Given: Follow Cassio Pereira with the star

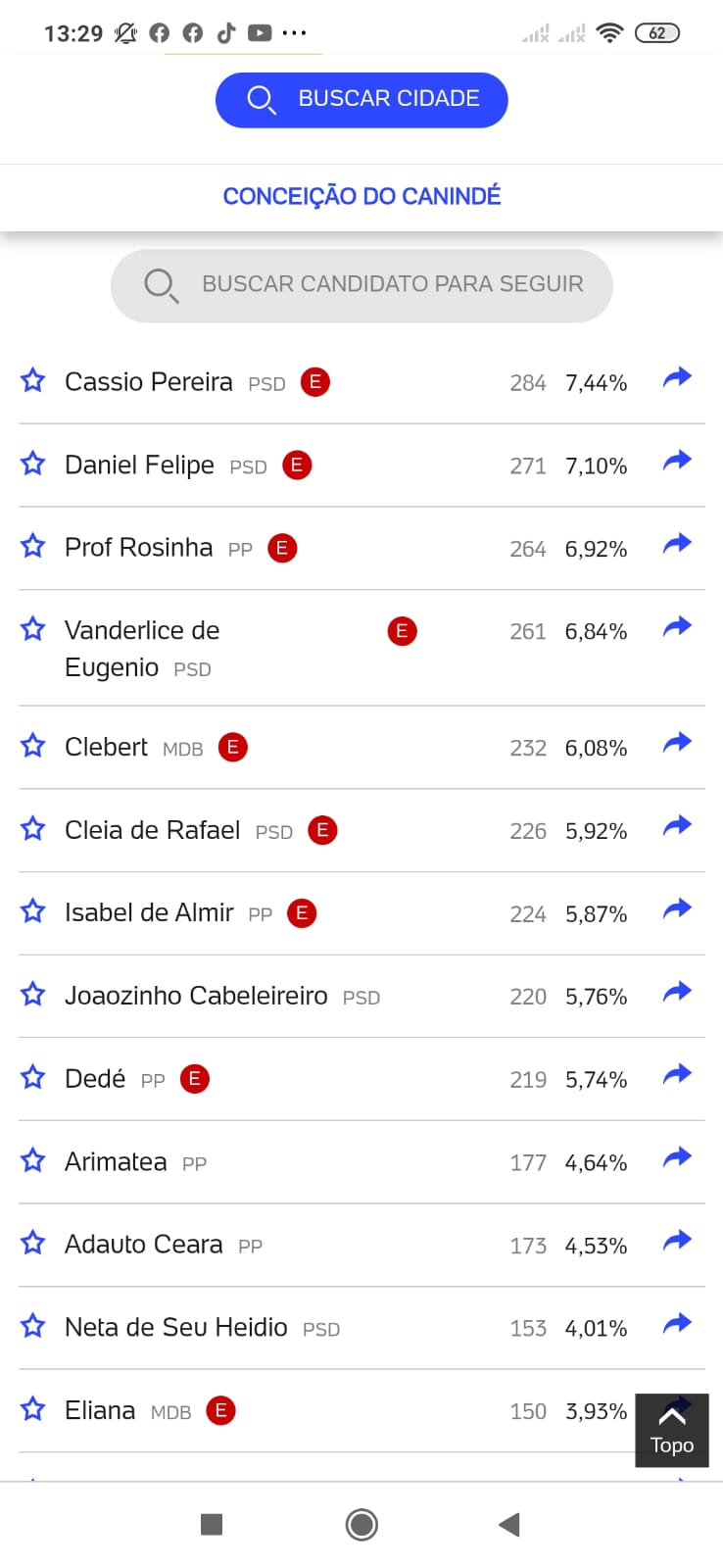Looking at the screenshot, I should pyautogui.click(x=33, y=380).
